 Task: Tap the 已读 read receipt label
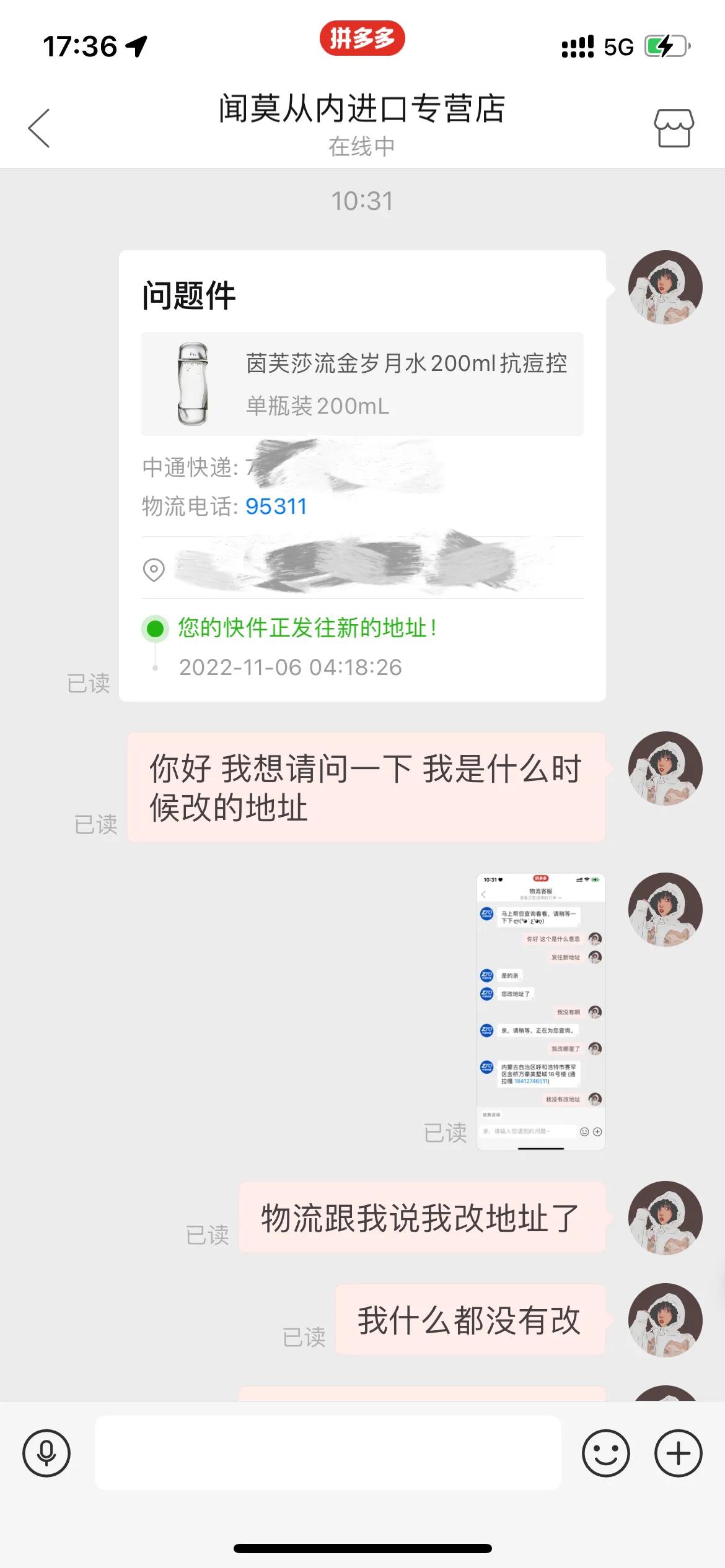89,684
